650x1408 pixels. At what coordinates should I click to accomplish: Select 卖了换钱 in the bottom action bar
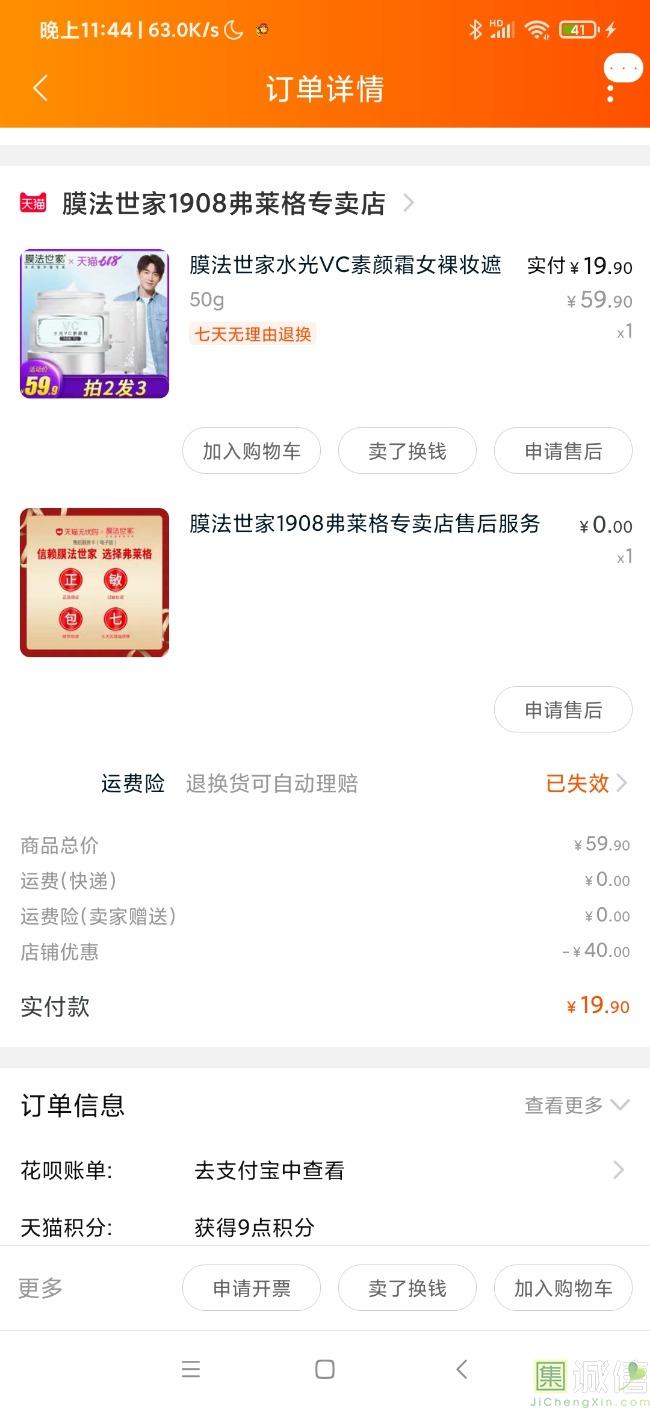click(x=407, y=1288)
